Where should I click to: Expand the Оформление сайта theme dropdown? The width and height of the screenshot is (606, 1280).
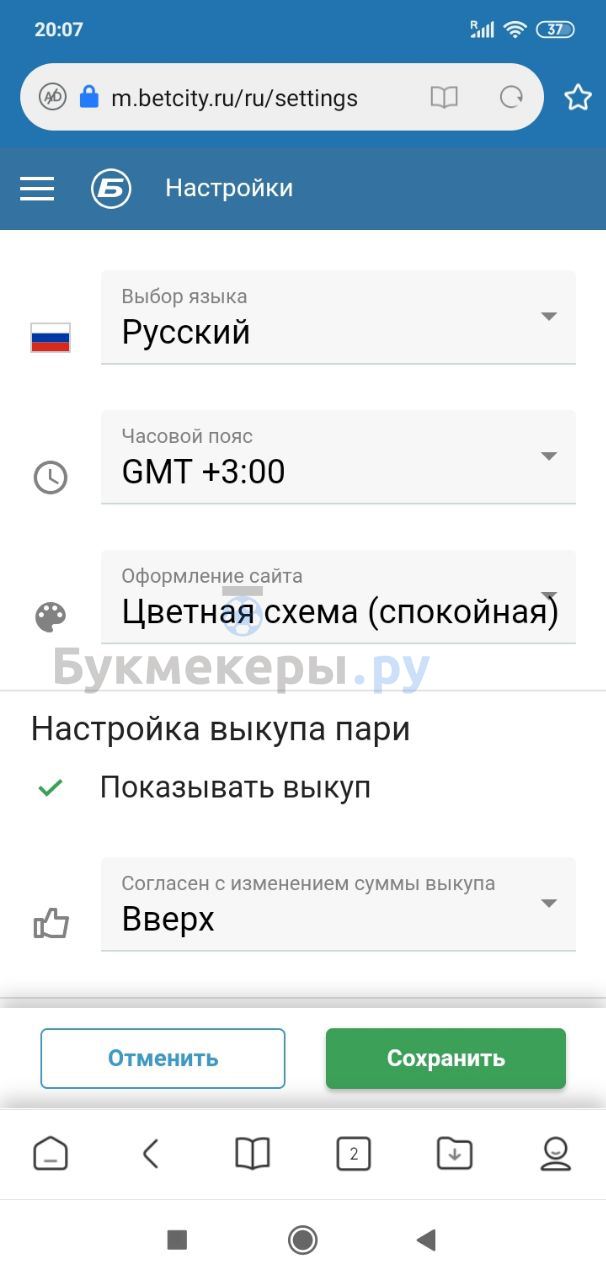click(x=338, y=598)
